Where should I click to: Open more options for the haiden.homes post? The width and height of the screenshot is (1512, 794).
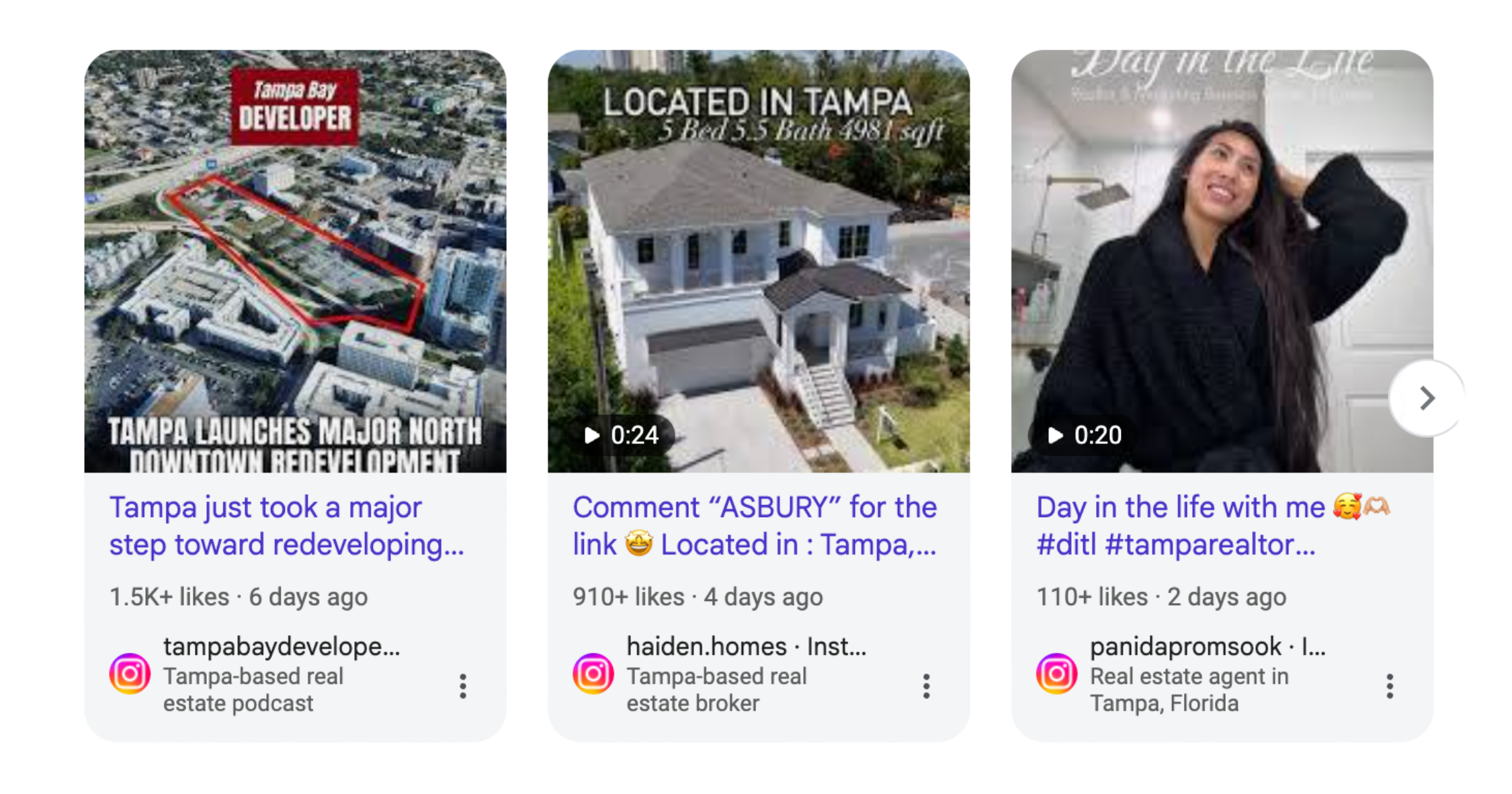tap(926, 686)
